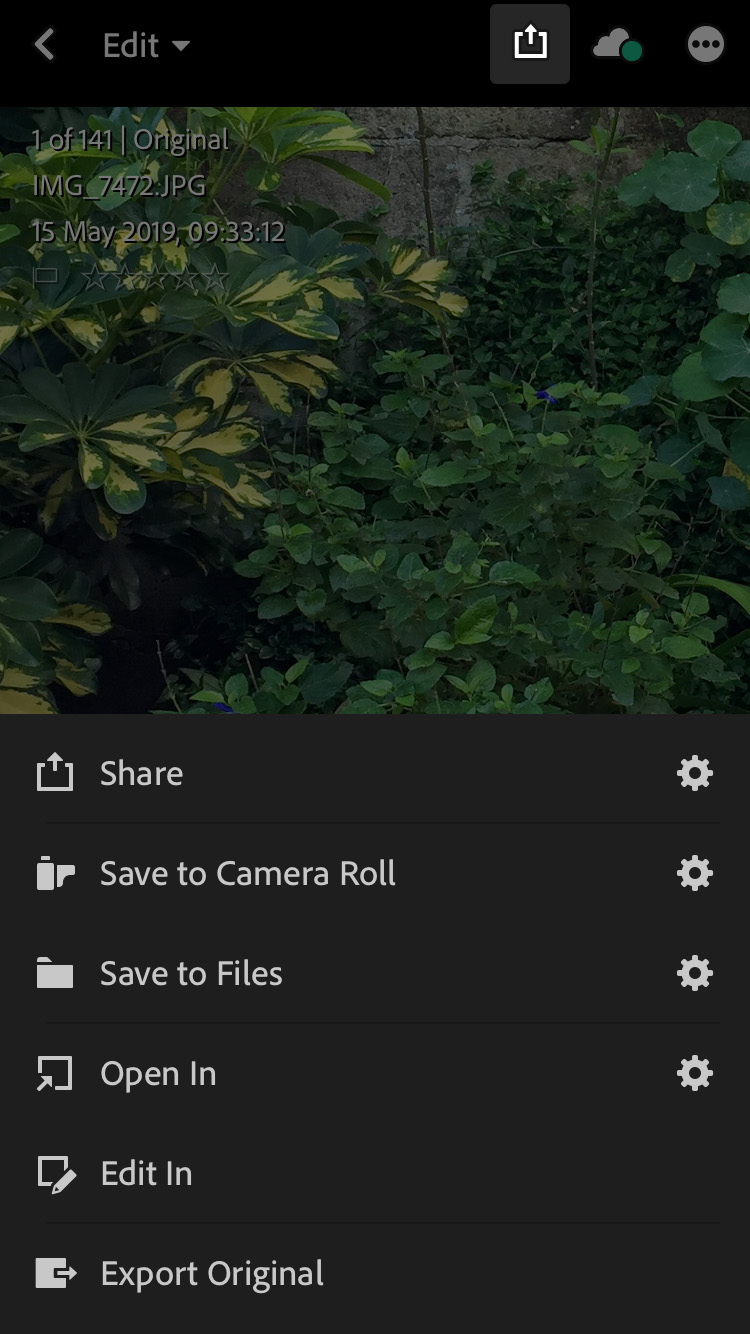Open the Edit mode dropdown

coord(146,45)
